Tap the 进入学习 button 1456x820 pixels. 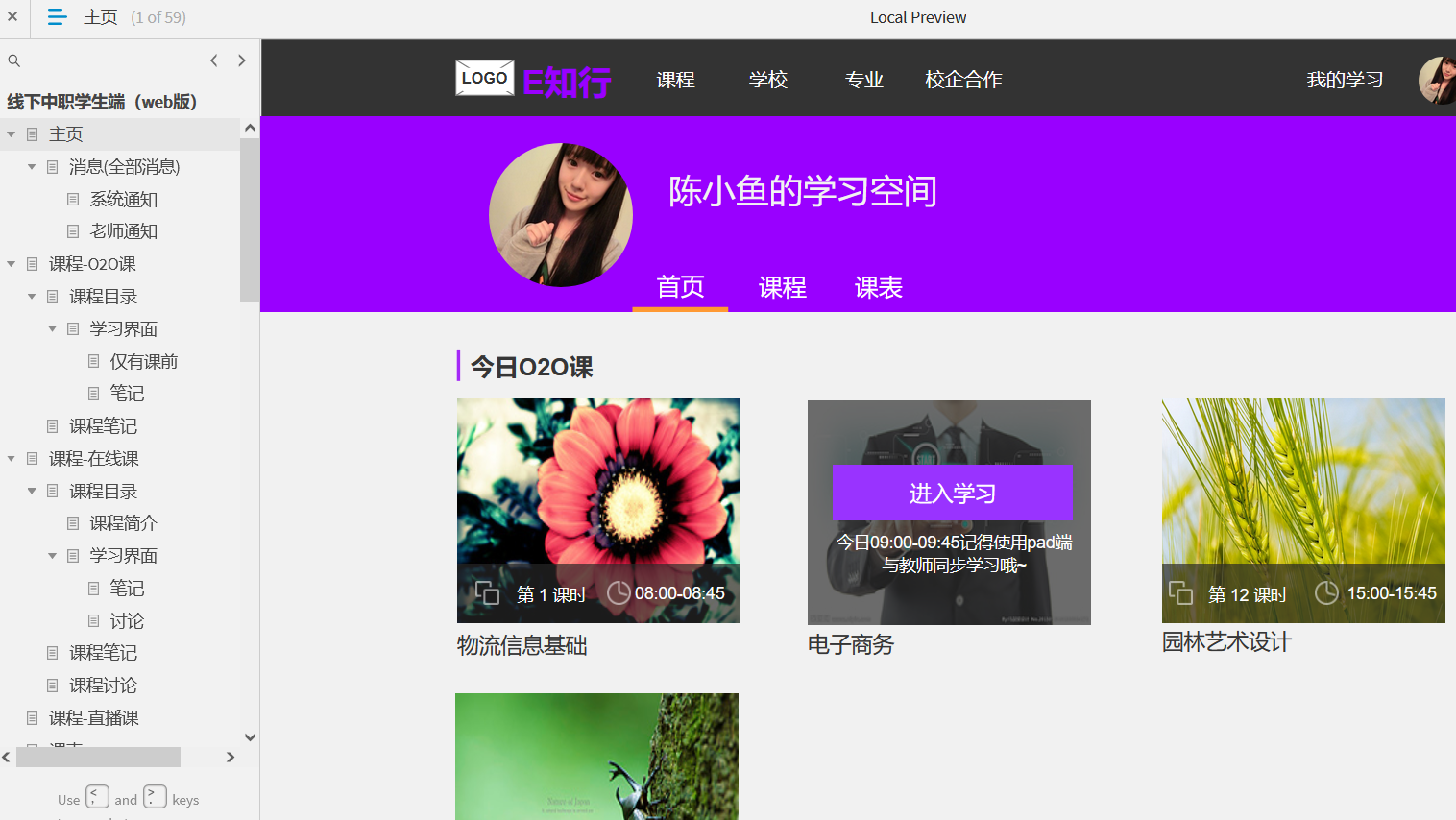[952, 494]
